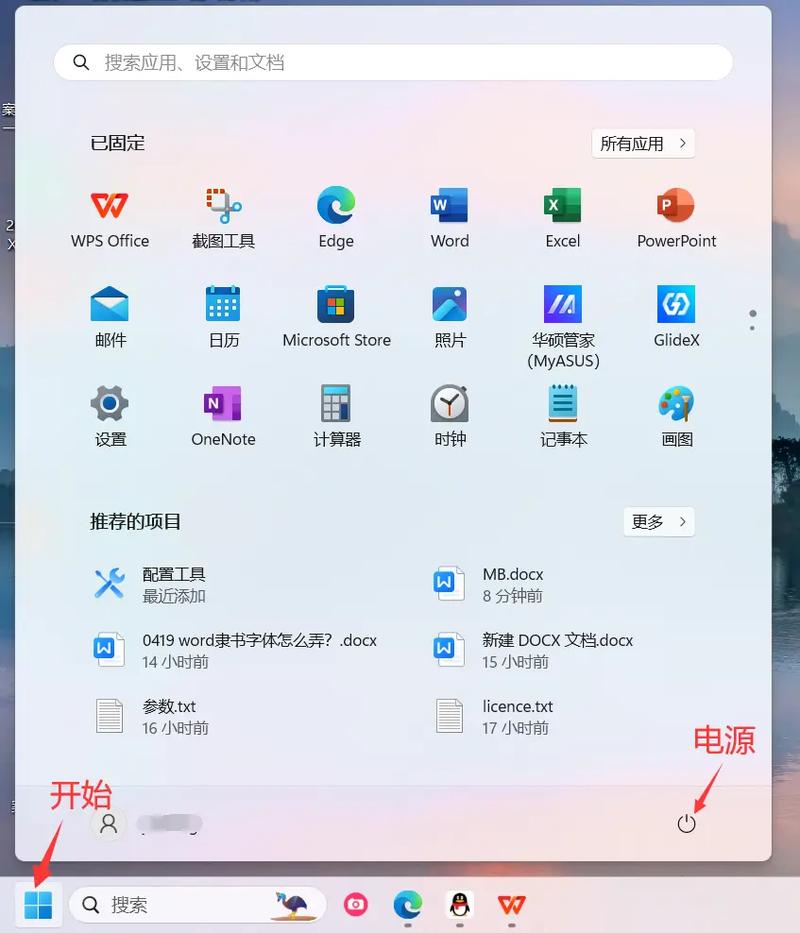Click the Windows Start button on taskbar
The width and height of the screenshot is (800, 933).
[38, 905]
